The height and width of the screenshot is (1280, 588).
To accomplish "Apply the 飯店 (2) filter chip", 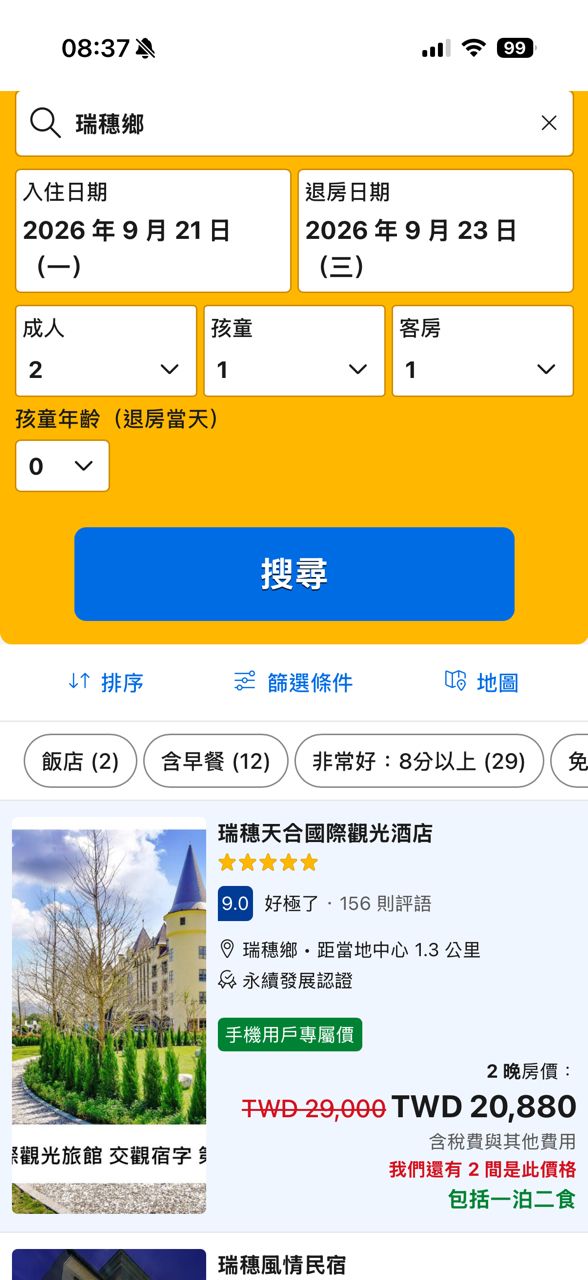I will coord(80,761).
